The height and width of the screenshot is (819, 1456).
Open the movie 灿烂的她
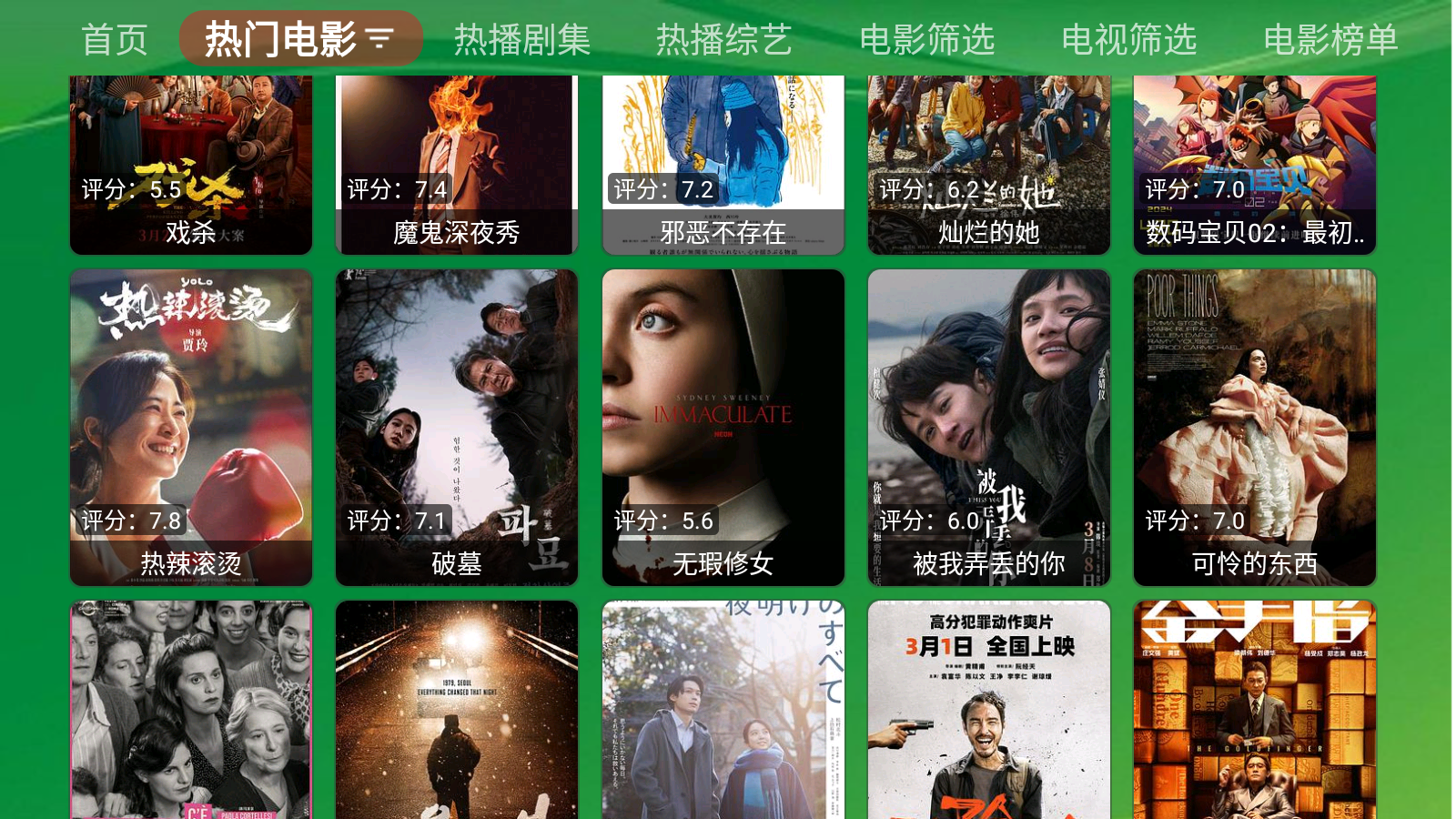[x=989, y=164]
